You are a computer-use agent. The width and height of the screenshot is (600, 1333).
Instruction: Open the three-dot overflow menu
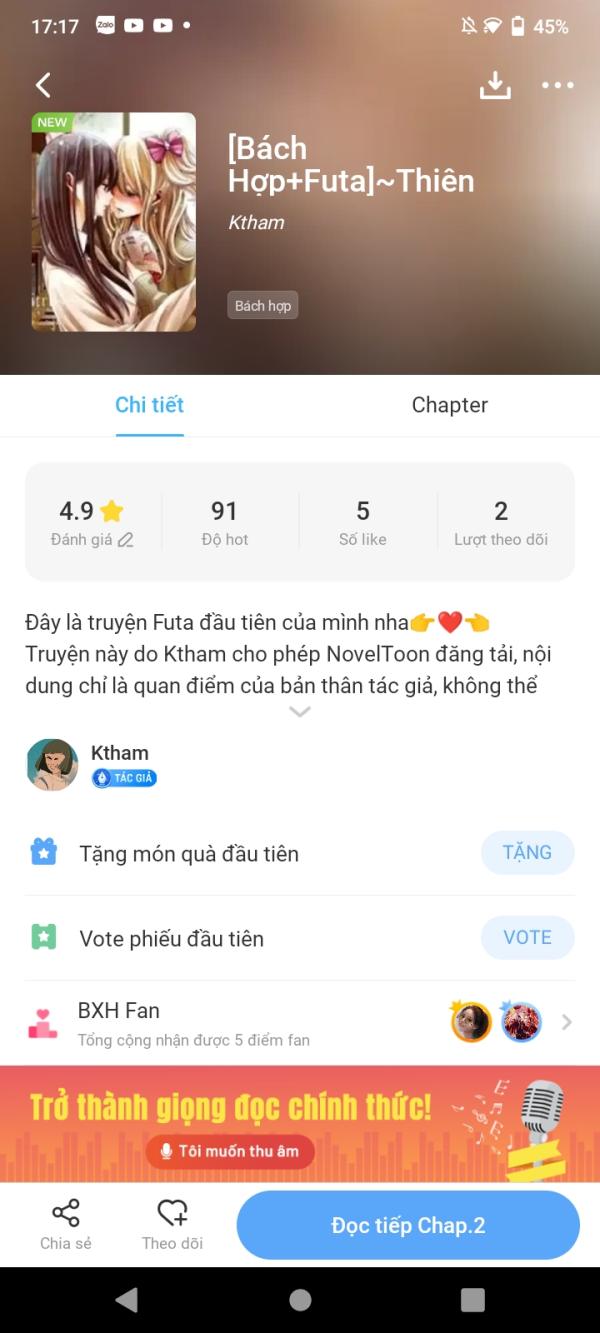tap(557, 86)
